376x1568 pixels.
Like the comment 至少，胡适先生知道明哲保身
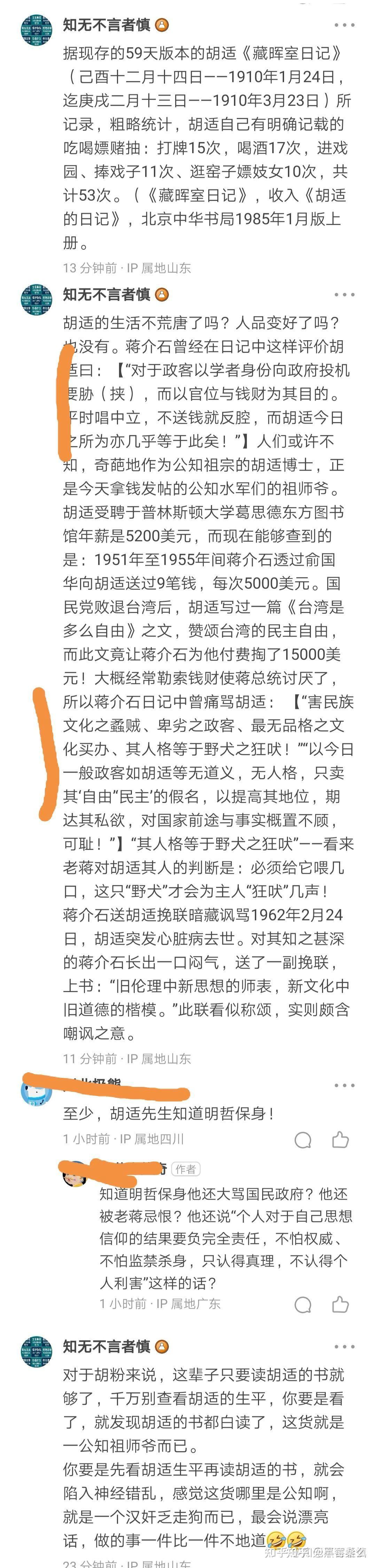click(340, 1140)
